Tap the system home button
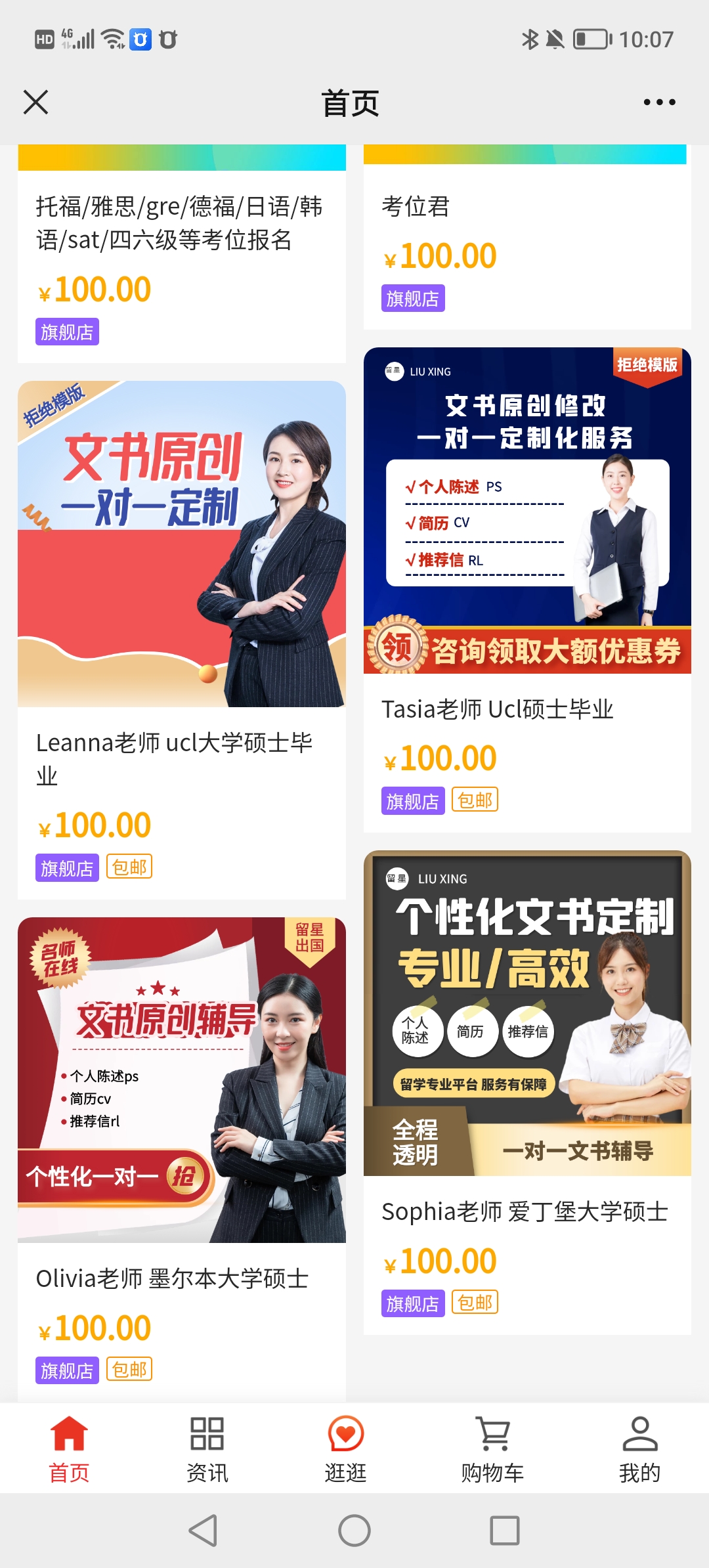The height and width of the screenshot is (1568, 709). click(x=354, y=1531)
